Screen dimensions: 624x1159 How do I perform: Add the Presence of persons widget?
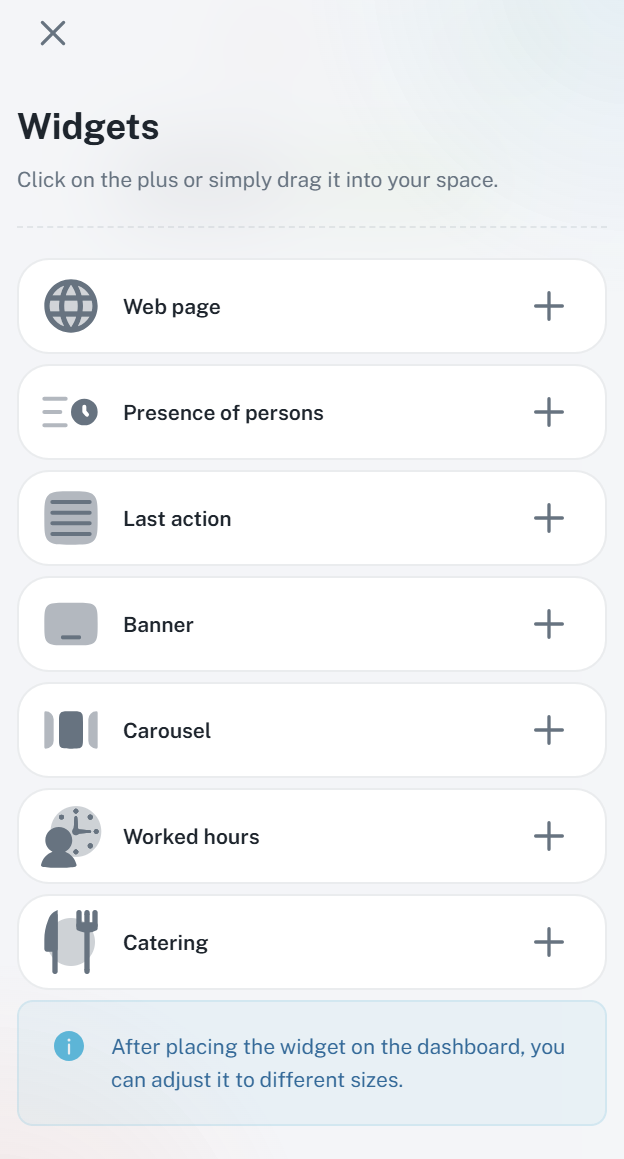pyautogui.click(x=548, y=412)
